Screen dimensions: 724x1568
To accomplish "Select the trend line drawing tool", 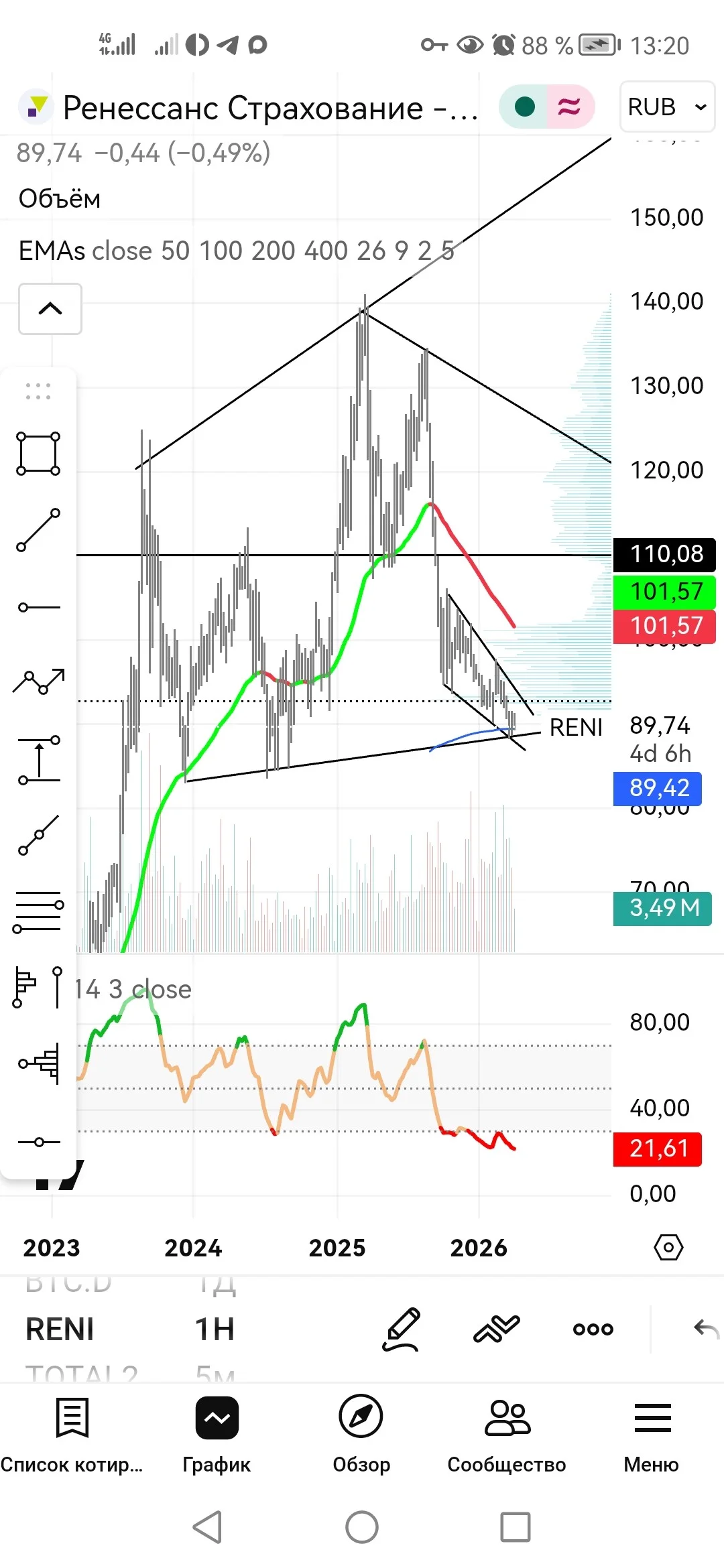I will (38, 530).
